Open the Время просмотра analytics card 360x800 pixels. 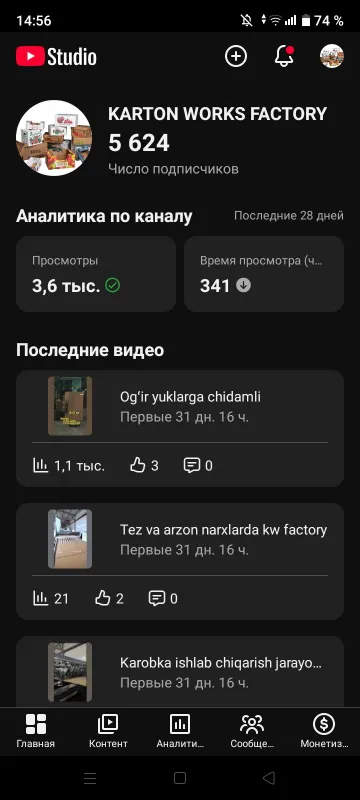pyautogui.click(x=264, y=274)
